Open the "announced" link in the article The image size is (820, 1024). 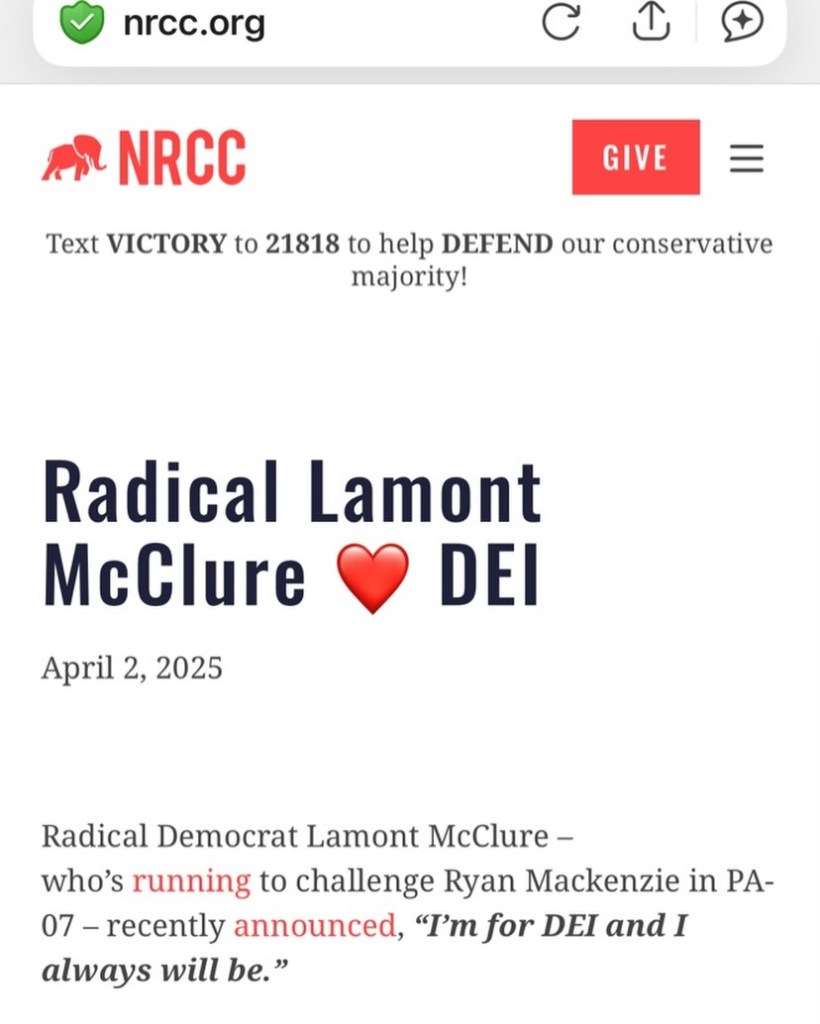point(314,926)
